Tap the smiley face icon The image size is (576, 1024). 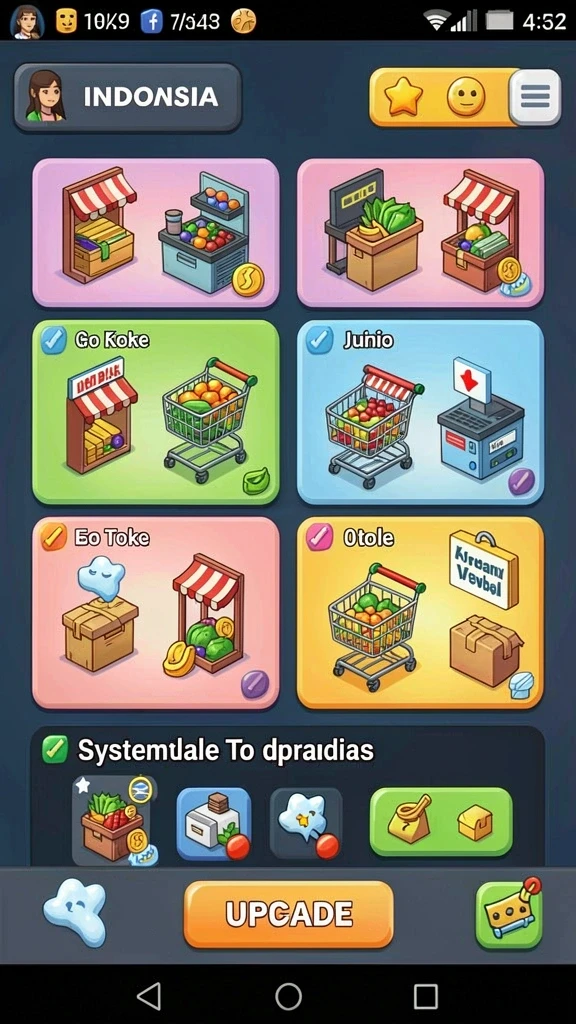(466, 97)
